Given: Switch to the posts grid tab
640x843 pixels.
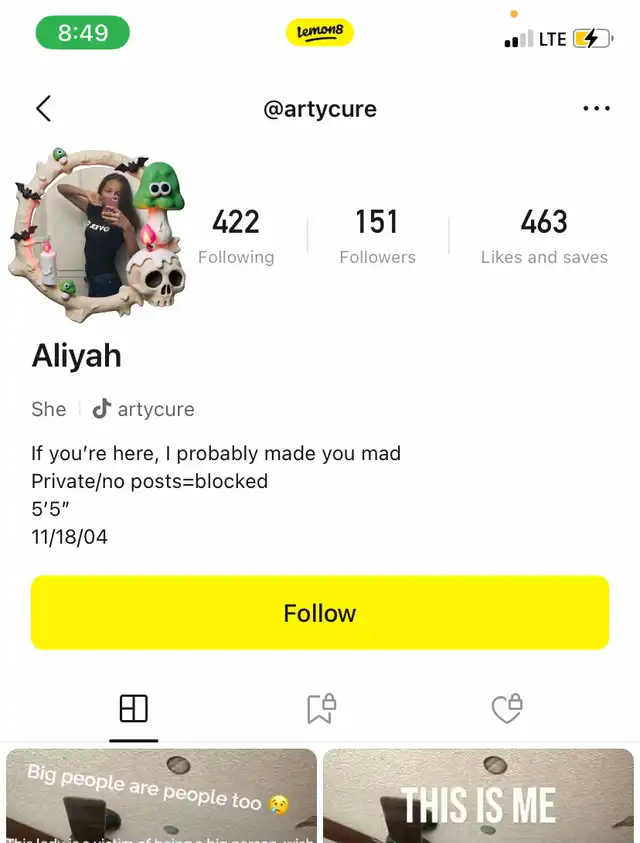Looking at the screenshot, I should coord(133,709).
